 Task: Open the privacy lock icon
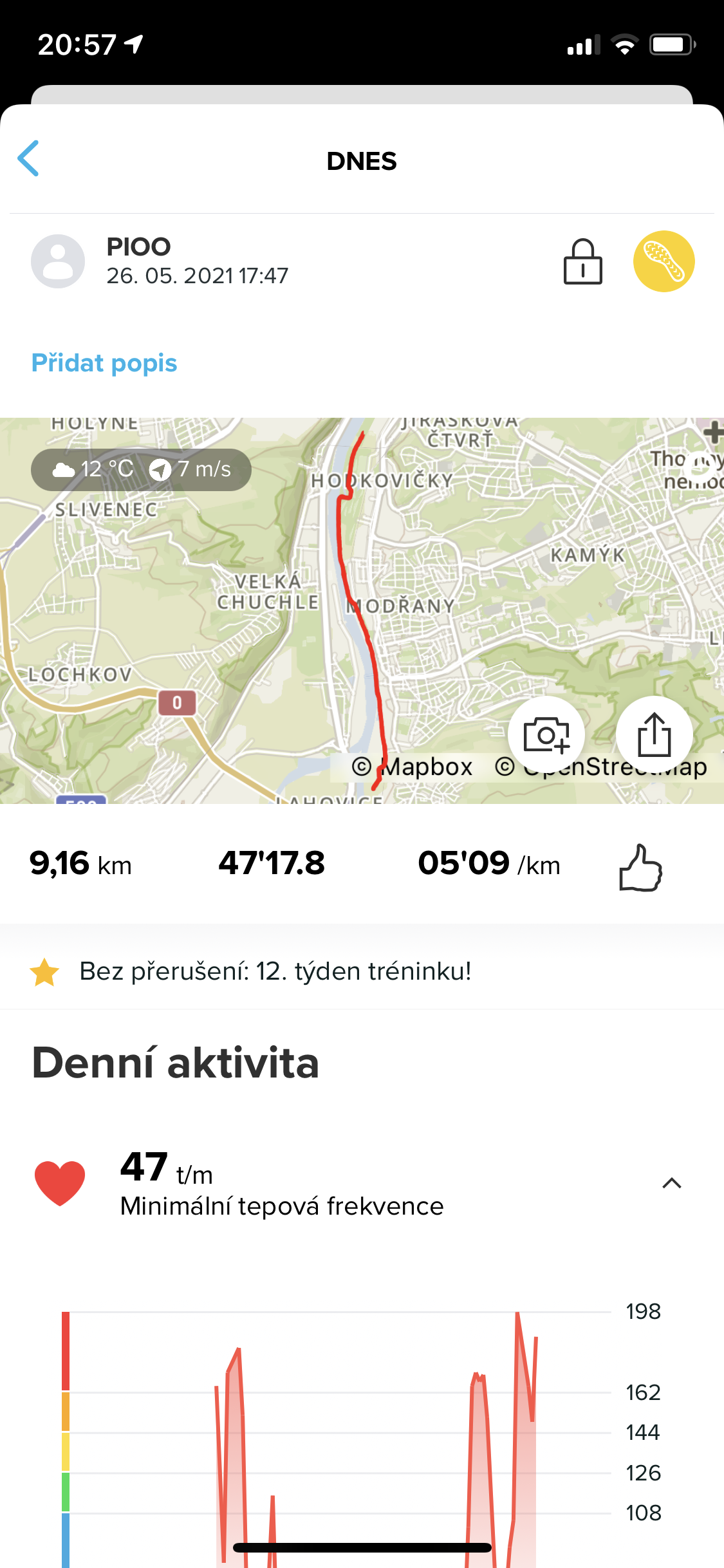(582, 261)
